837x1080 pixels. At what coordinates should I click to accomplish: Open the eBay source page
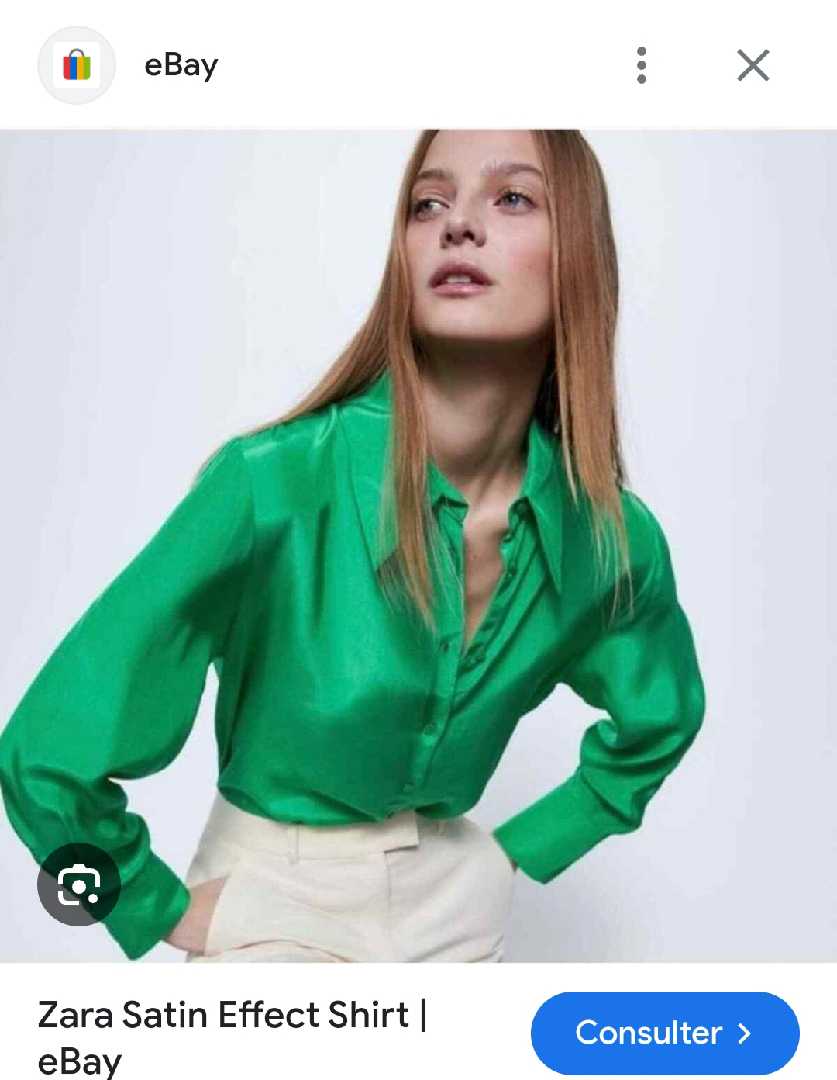(x=180, y=66)
